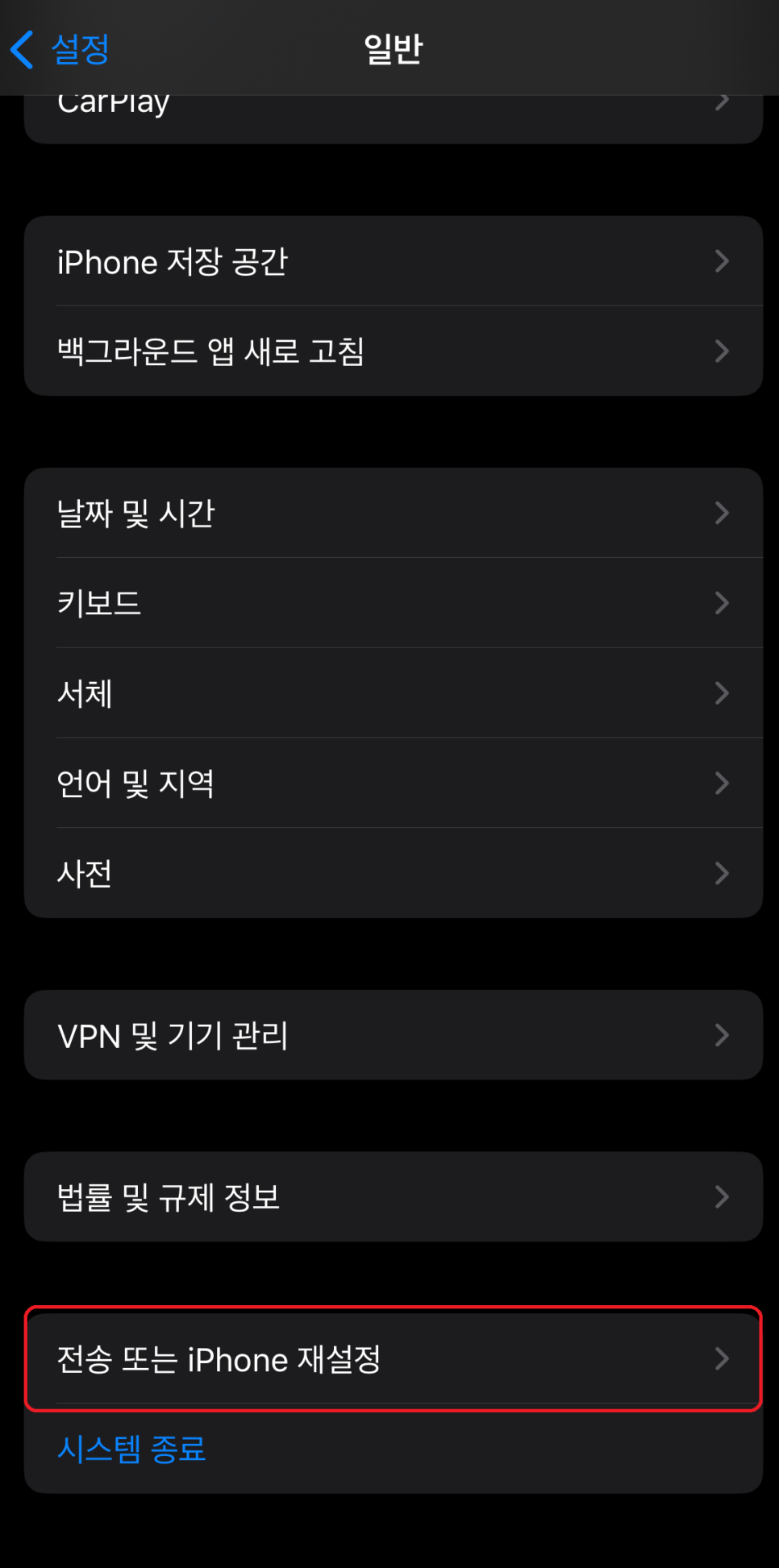Go back to 설정

[x=60, y=49]
